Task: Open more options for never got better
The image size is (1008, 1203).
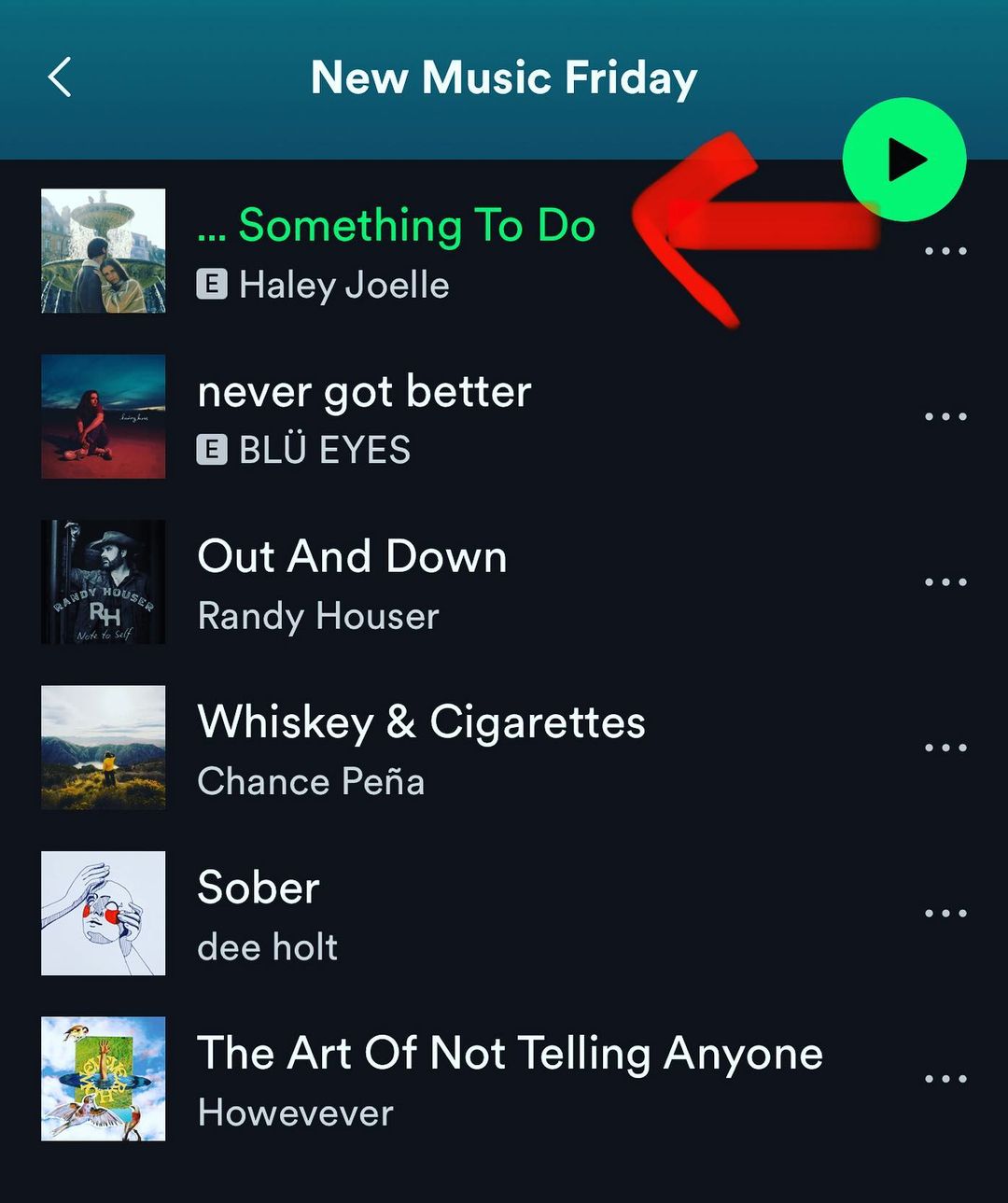Action: click(x=945, y=416)
